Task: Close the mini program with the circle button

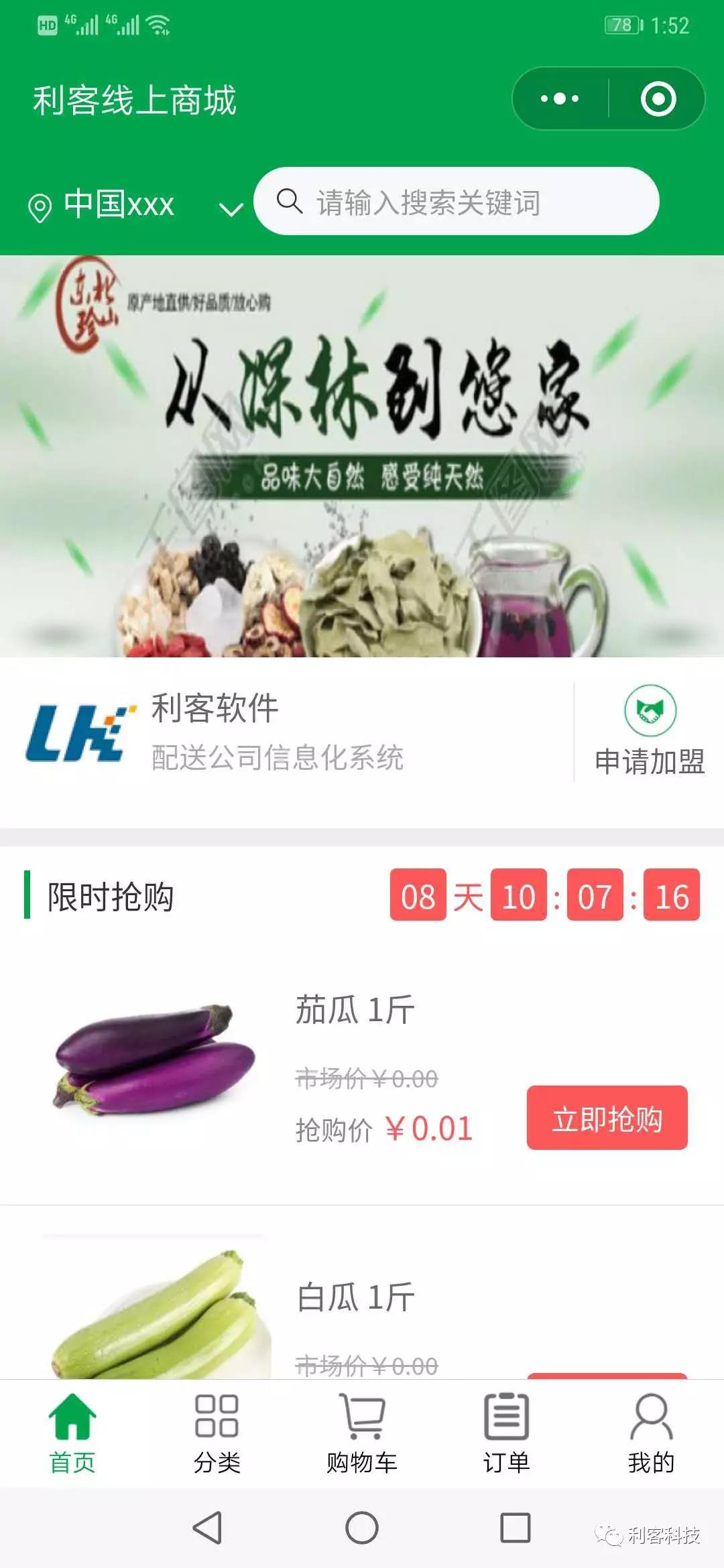Action: (658, 99)
